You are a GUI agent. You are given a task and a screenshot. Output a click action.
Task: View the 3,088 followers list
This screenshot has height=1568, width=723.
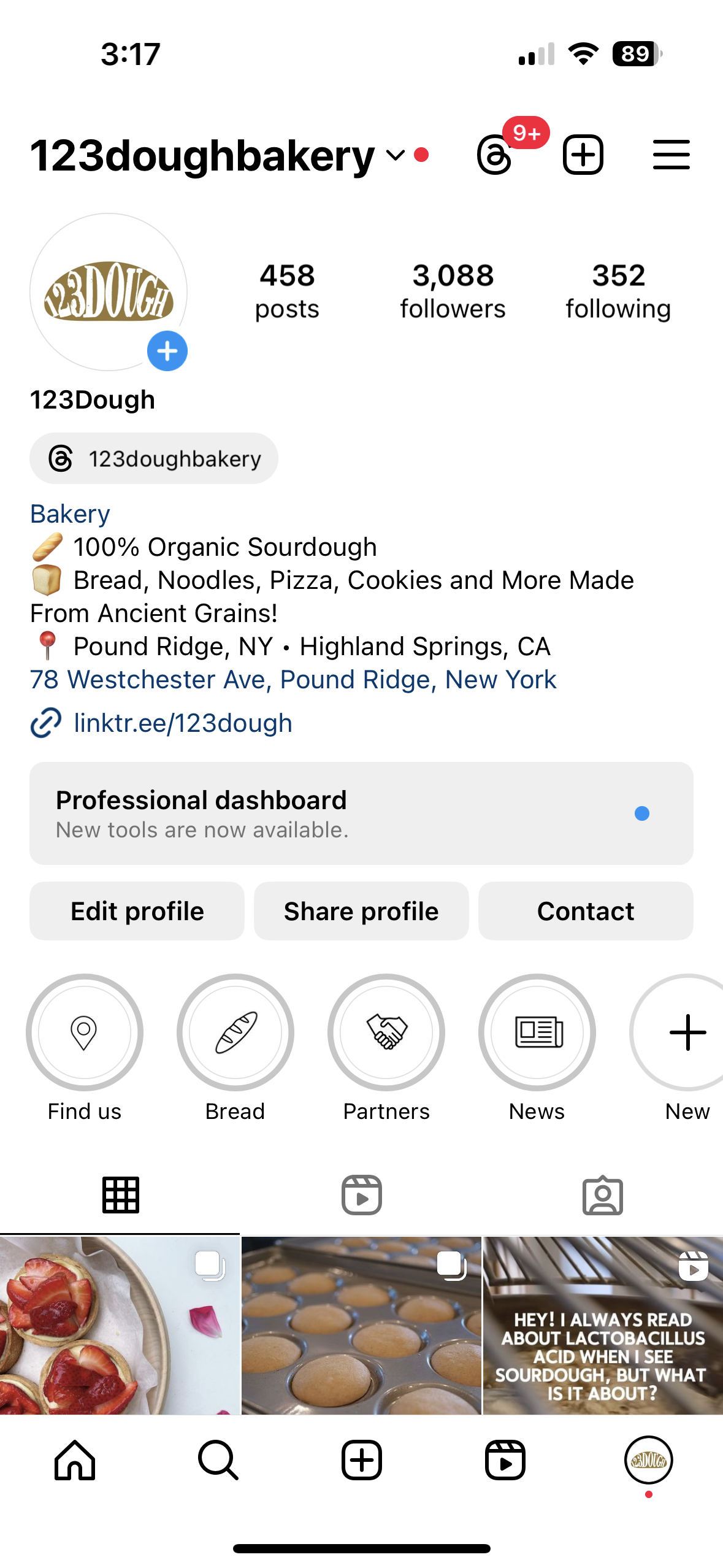tap(453, 291)
